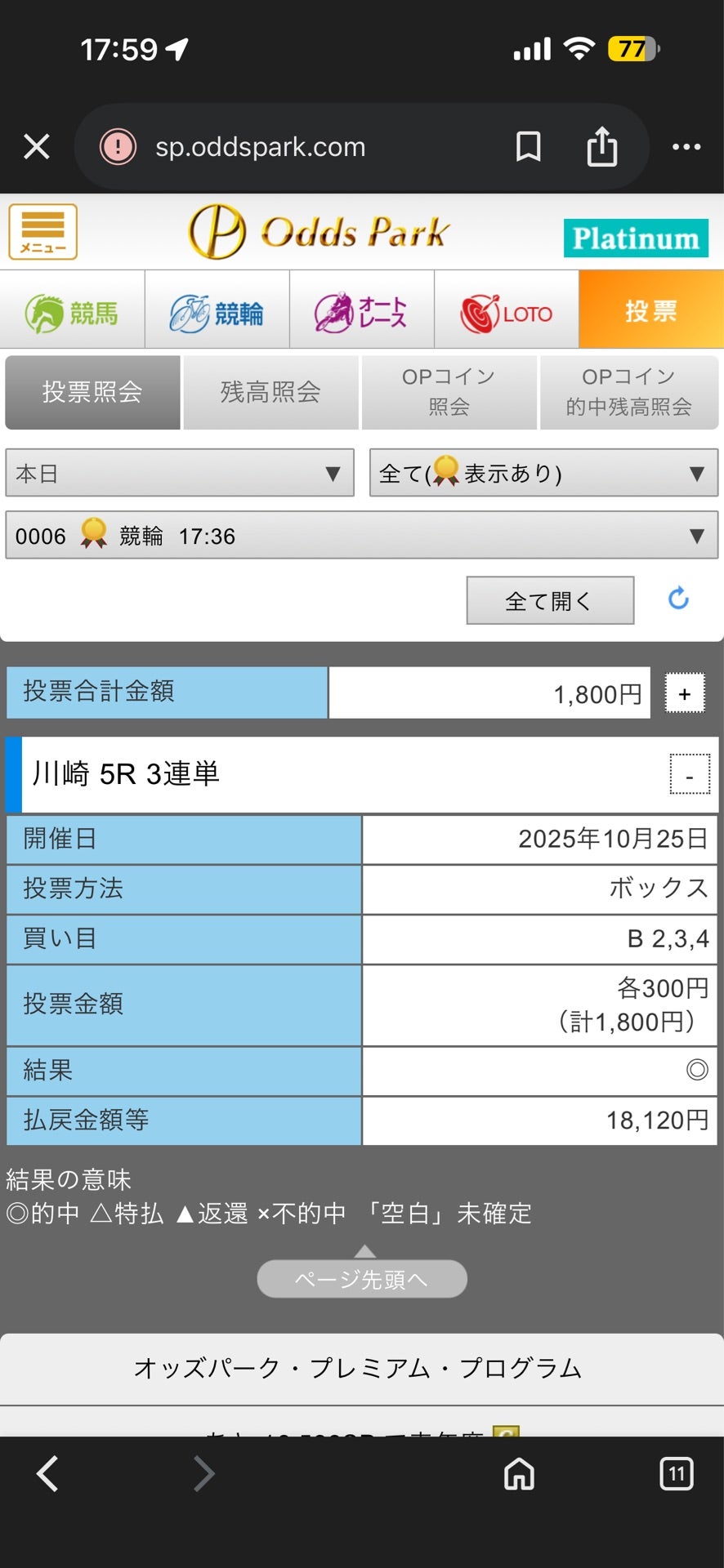Tap the Odds Park logo
Image resolution: width=724 pixels, height=1568 pixels.
[x=317, y=231]
